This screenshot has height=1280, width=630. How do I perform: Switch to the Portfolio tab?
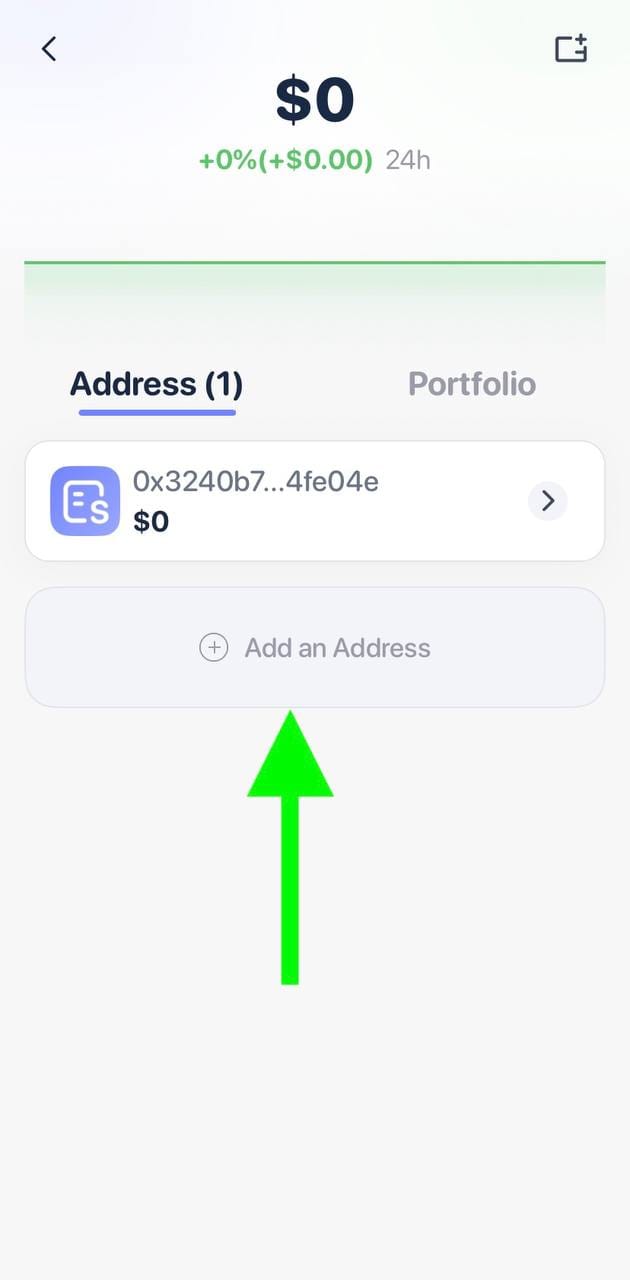(x=472, y=385)
